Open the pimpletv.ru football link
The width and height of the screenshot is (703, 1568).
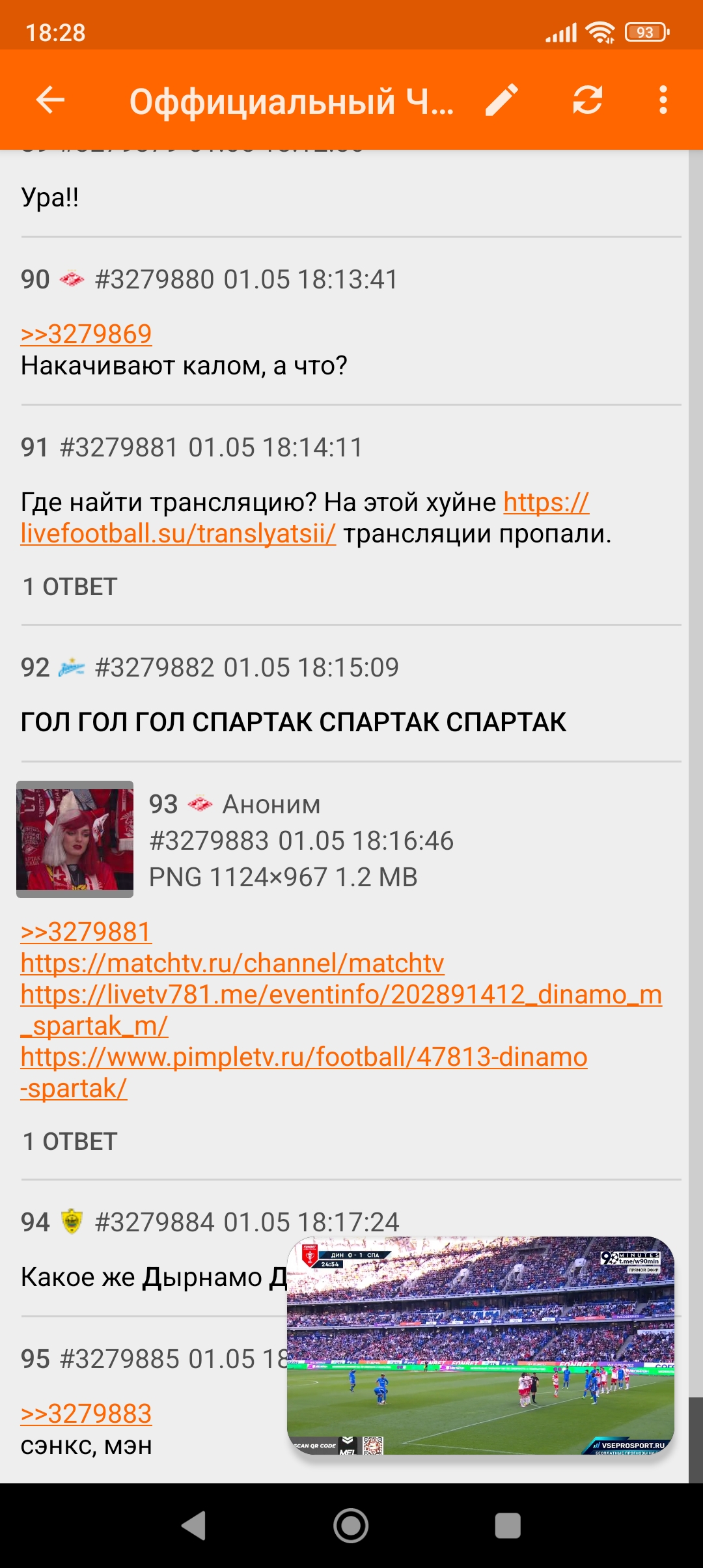click(x=304, y=1072)
